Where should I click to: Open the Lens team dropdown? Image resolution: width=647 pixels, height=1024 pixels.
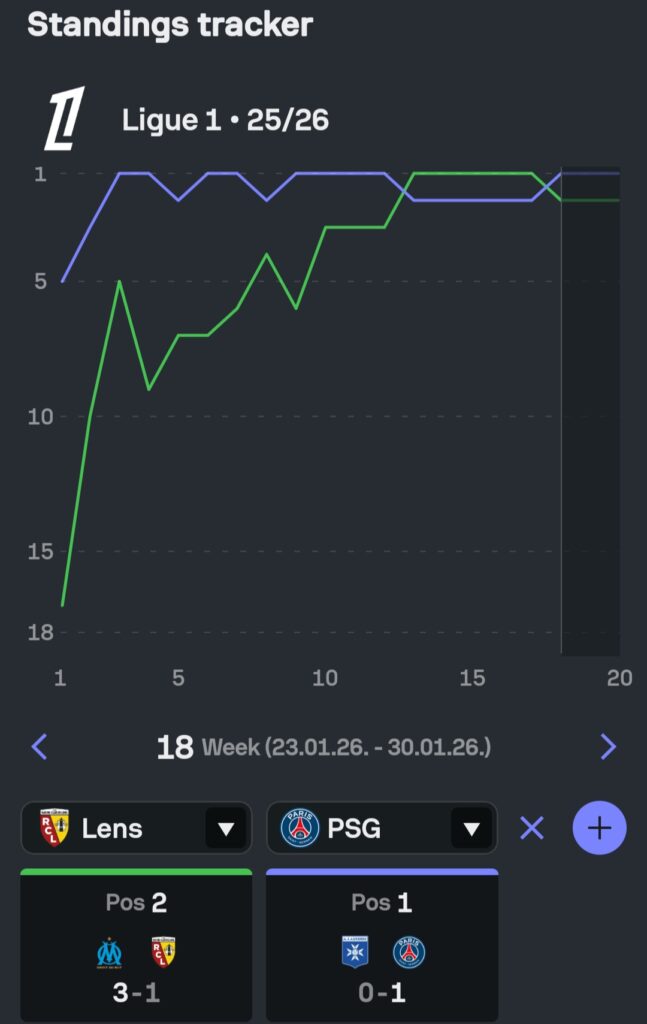tap(226, 828)
